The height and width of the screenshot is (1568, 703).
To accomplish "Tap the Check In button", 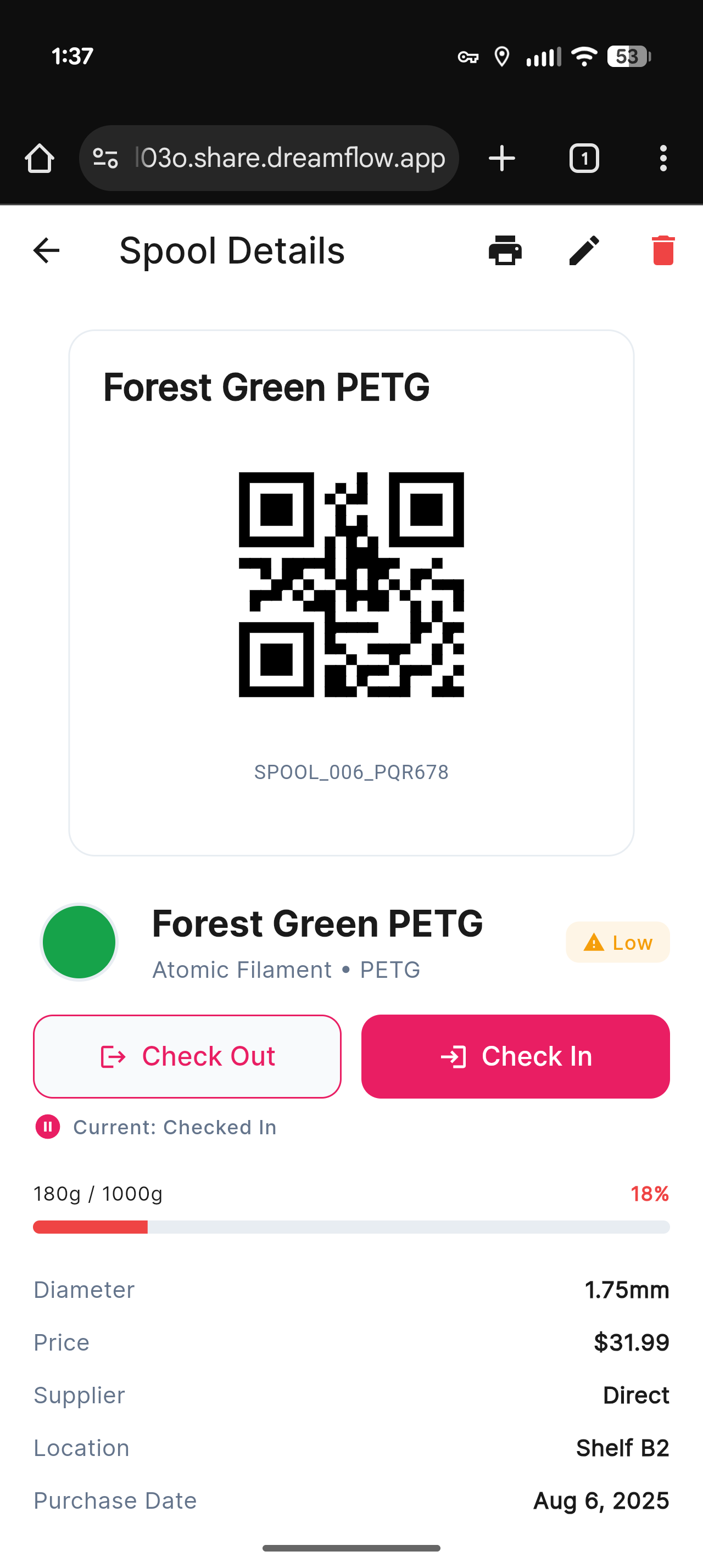I will point(515,1056).
